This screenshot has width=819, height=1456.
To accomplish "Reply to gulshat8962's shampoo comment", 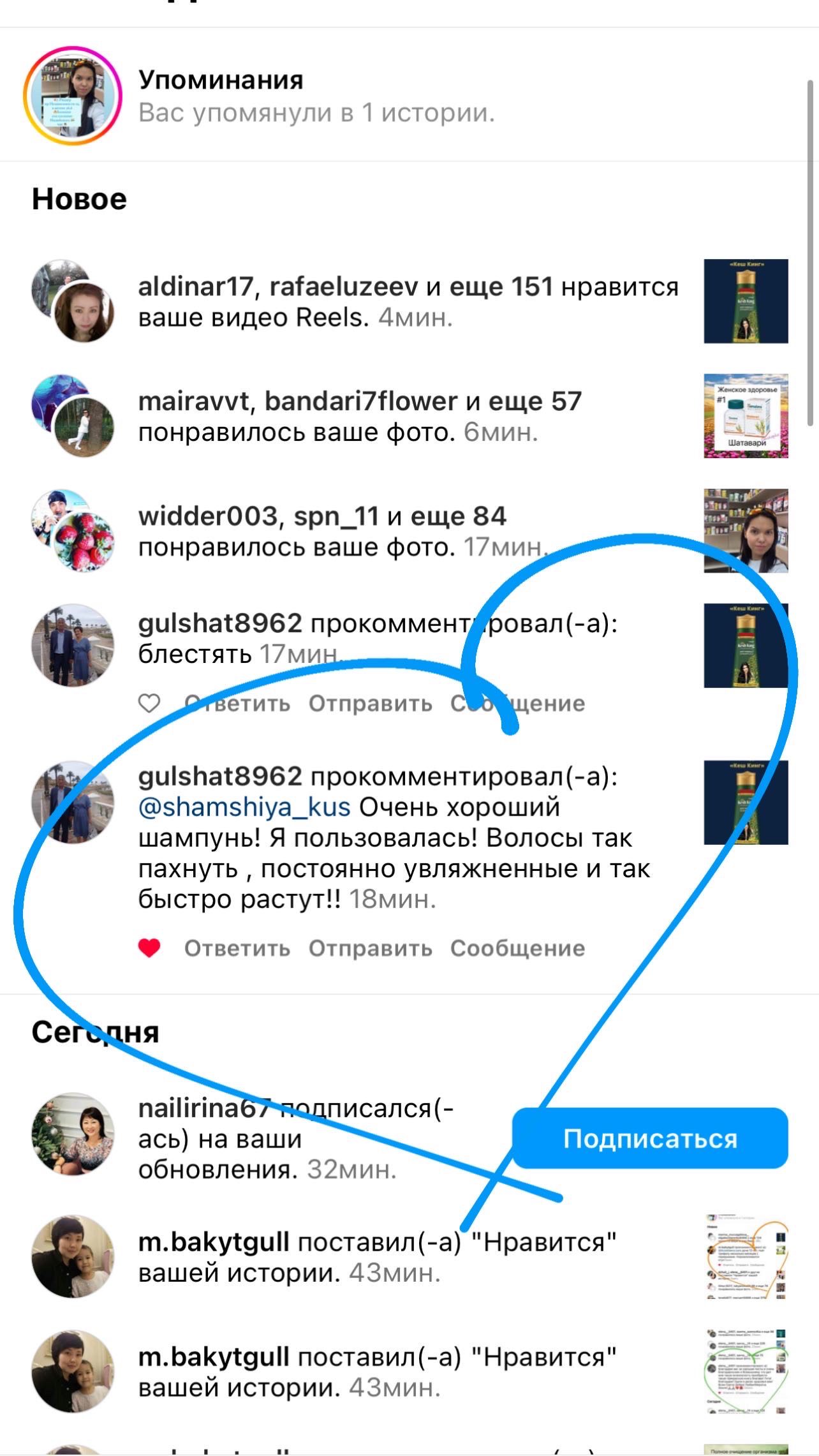I will (x=237, y=949).
